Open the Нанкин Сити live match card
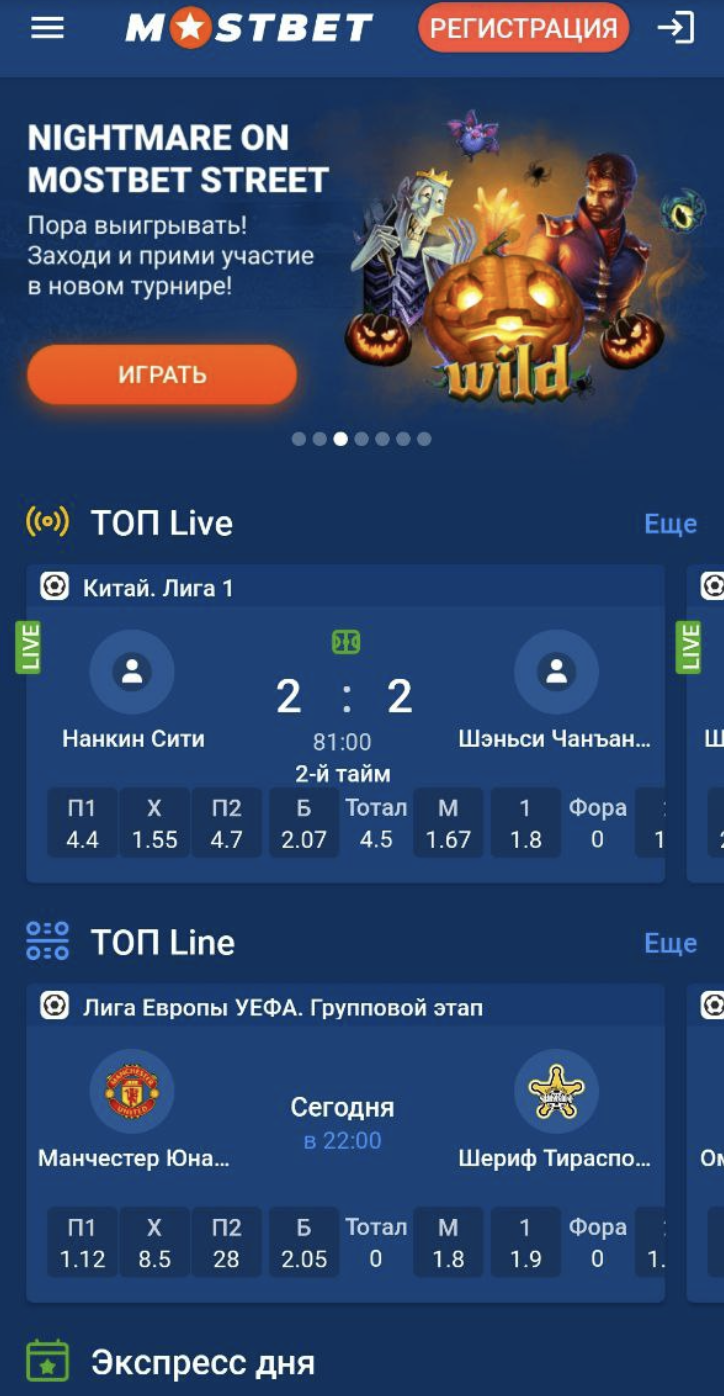This screenshot has height=1396, width=724. [345, 700]
